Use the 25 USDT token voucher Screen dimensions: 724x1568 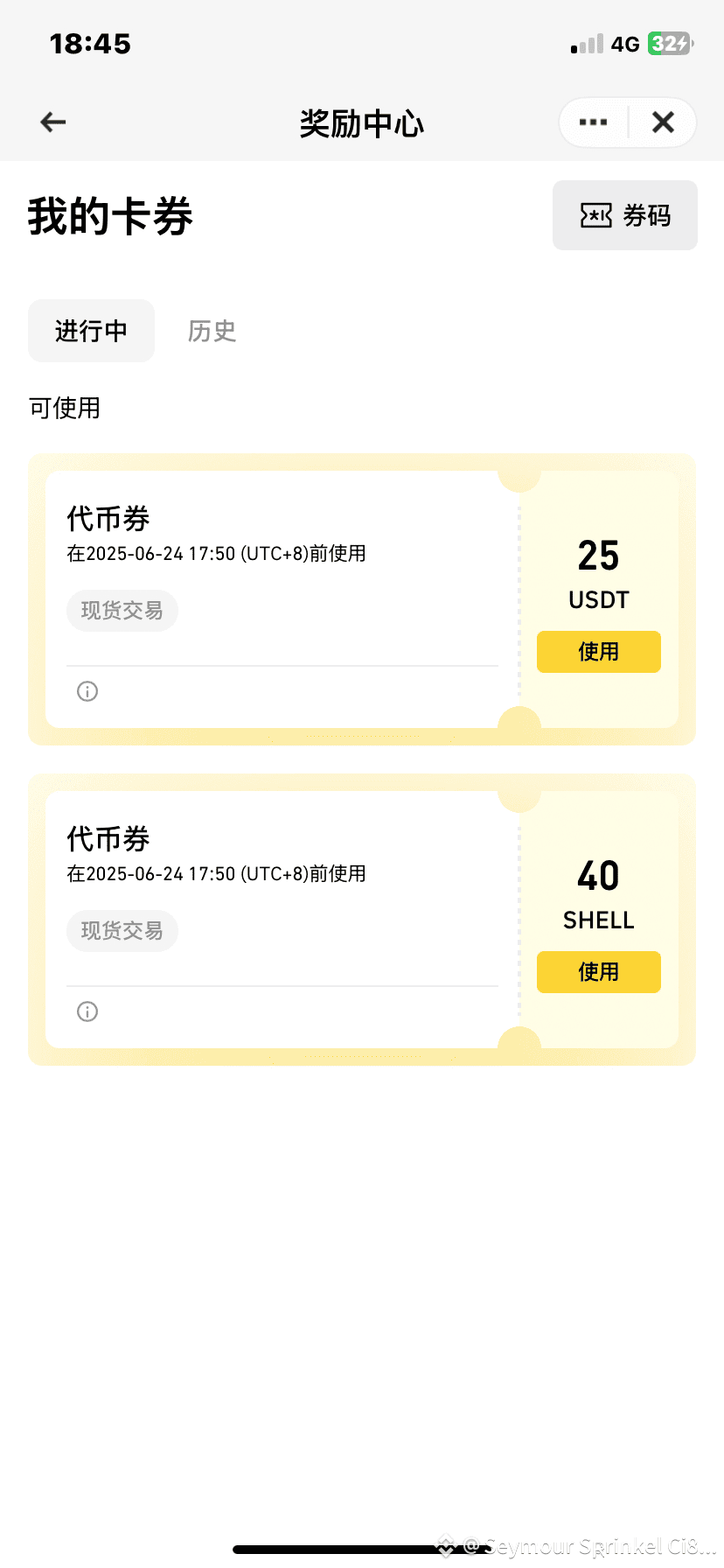[599, 652]
